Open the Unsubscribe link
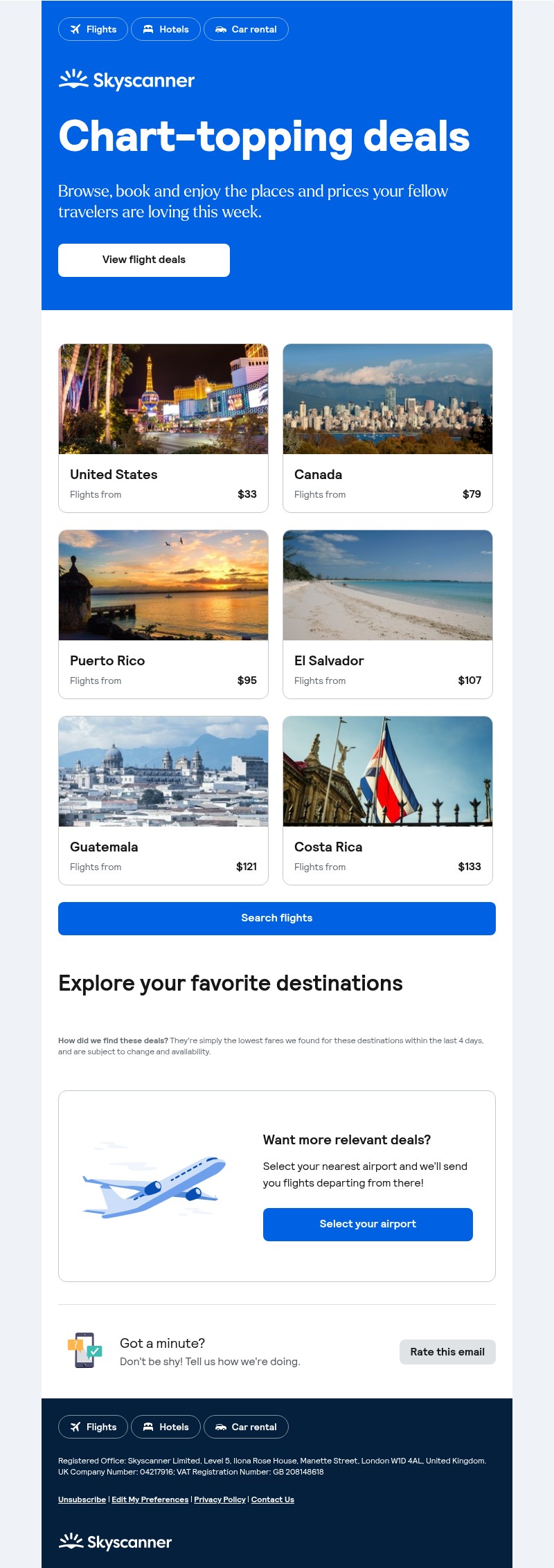554x1568 pixels. click(82, 1499)
